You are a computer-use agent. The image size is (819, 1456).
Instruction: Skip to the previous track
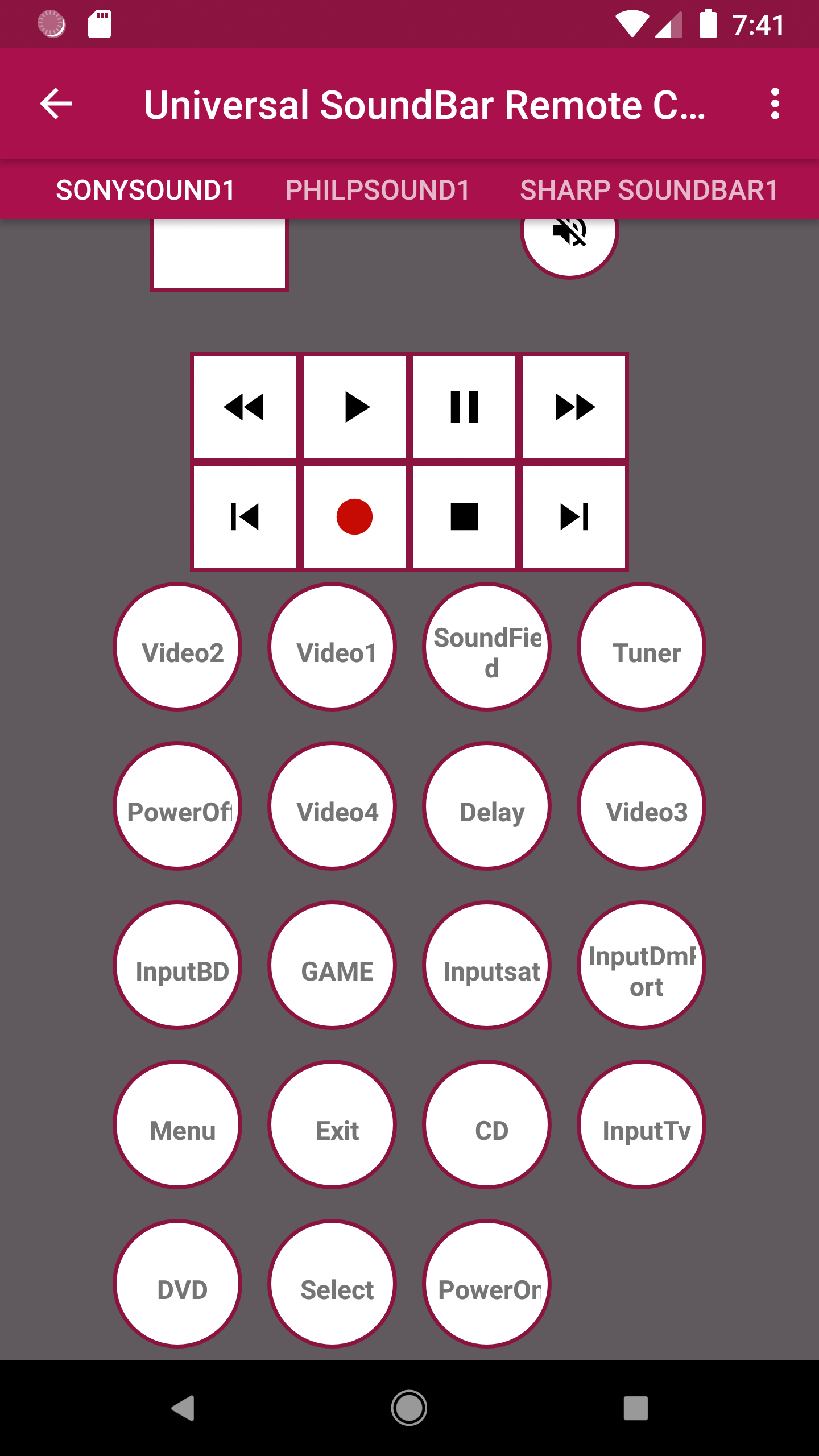[245, 516]
